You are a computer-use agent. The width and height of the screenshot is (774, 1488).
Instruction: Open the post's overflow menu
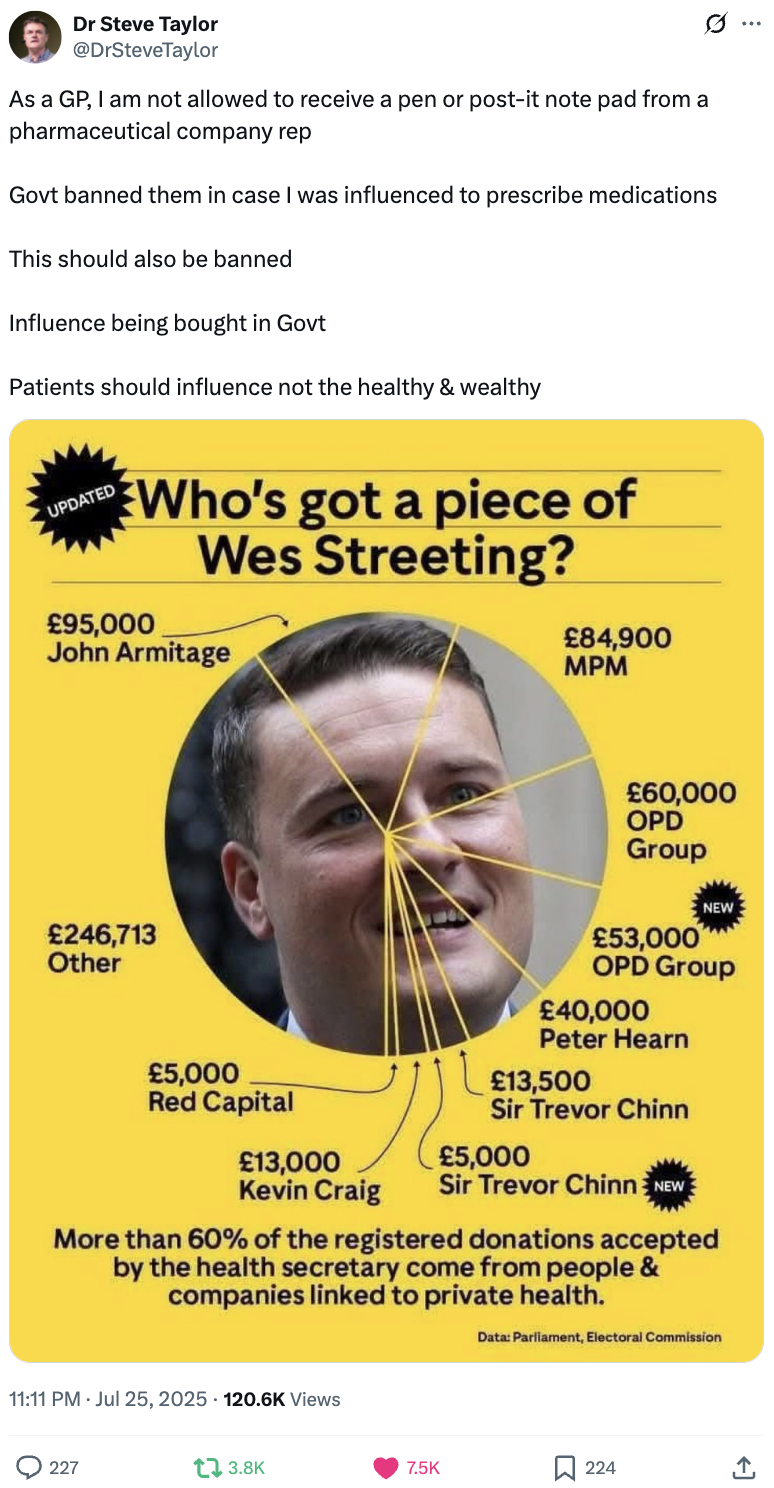point(750,25)
